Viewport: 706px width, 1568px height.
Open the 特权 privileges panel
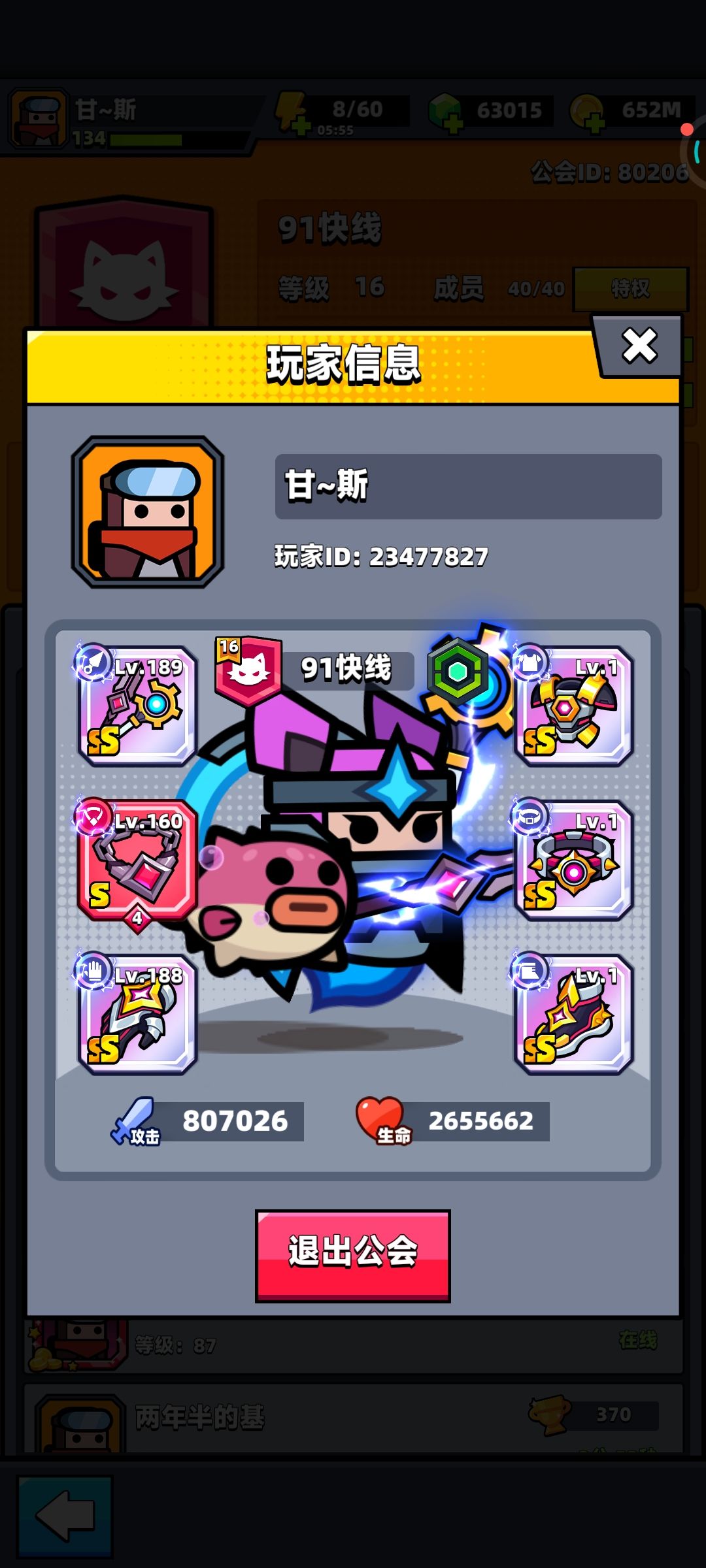(x=630, y=290)
